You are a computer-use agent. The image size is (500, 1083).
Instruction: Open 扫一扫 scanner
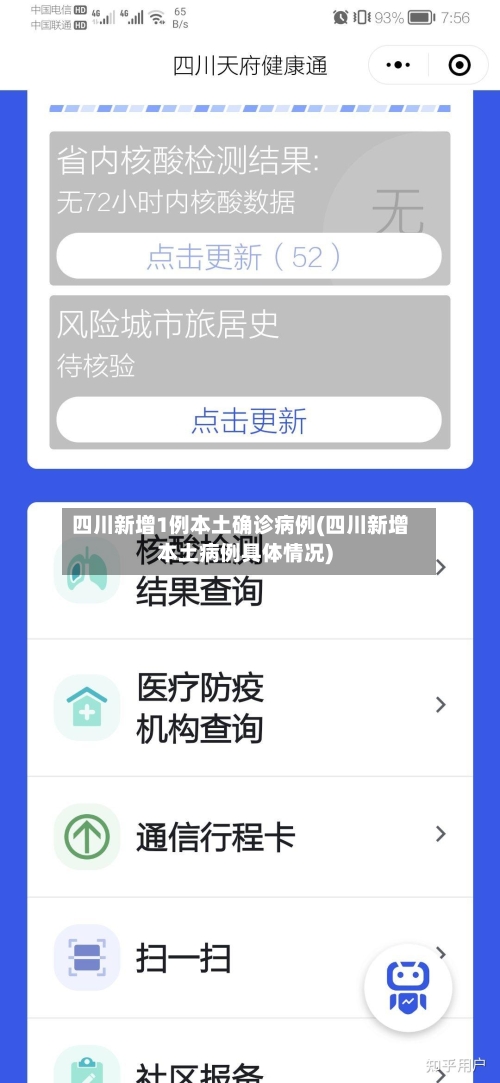click(250, 957)
